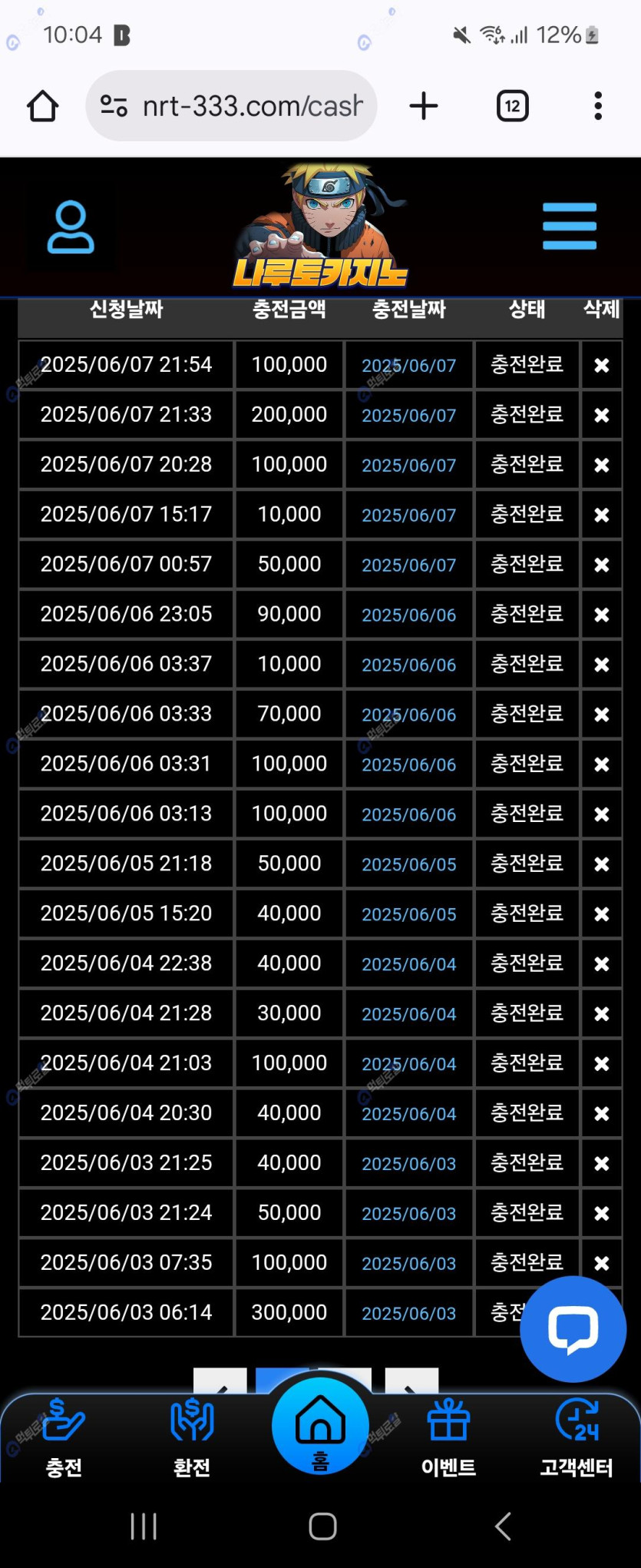Remove the 2025/06/07 15:17 entry
The height and width of the screenshot is (1568, 641).
(x=602, y=515)
